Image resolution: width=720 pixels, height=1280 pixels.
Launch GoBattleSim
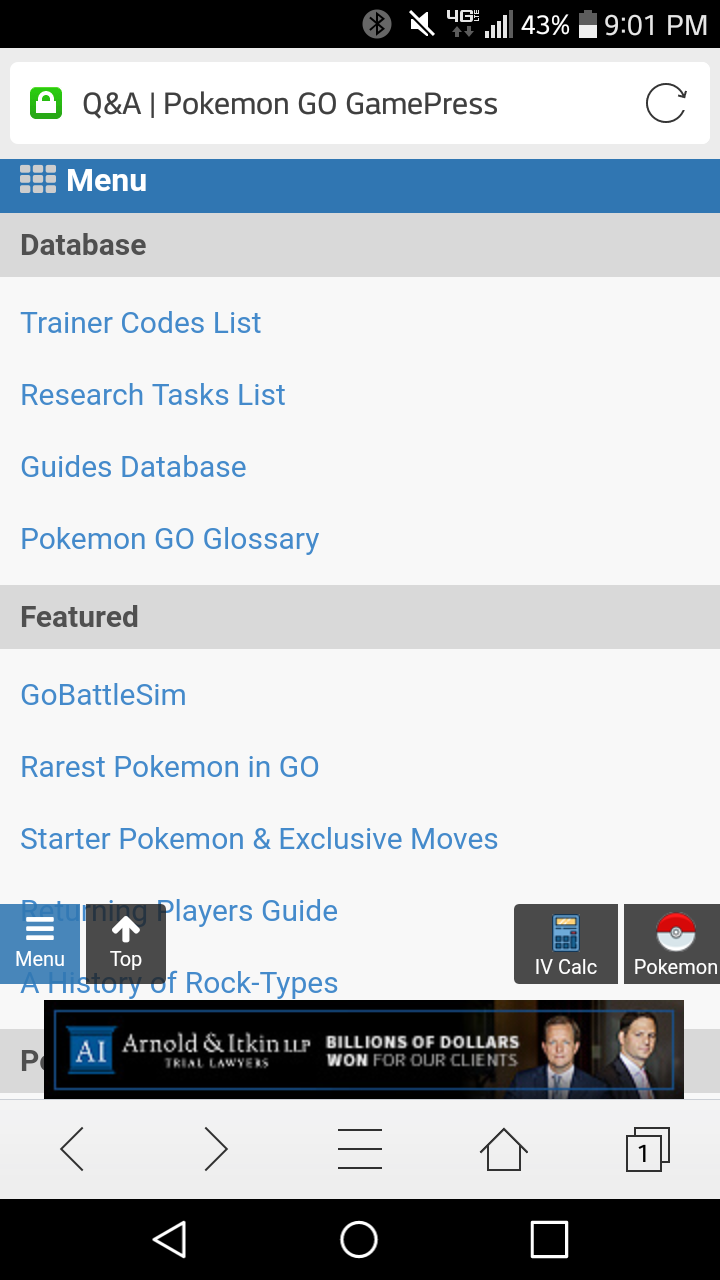click(103, 695)
